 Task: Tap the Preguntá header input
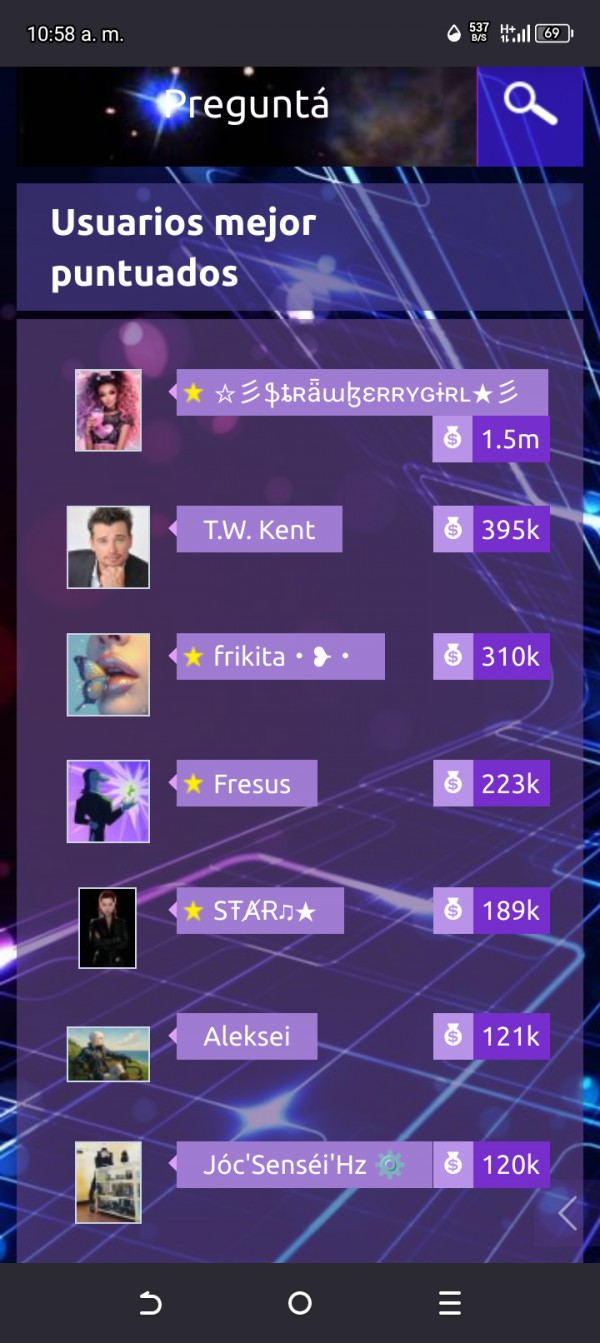(246, 105)
